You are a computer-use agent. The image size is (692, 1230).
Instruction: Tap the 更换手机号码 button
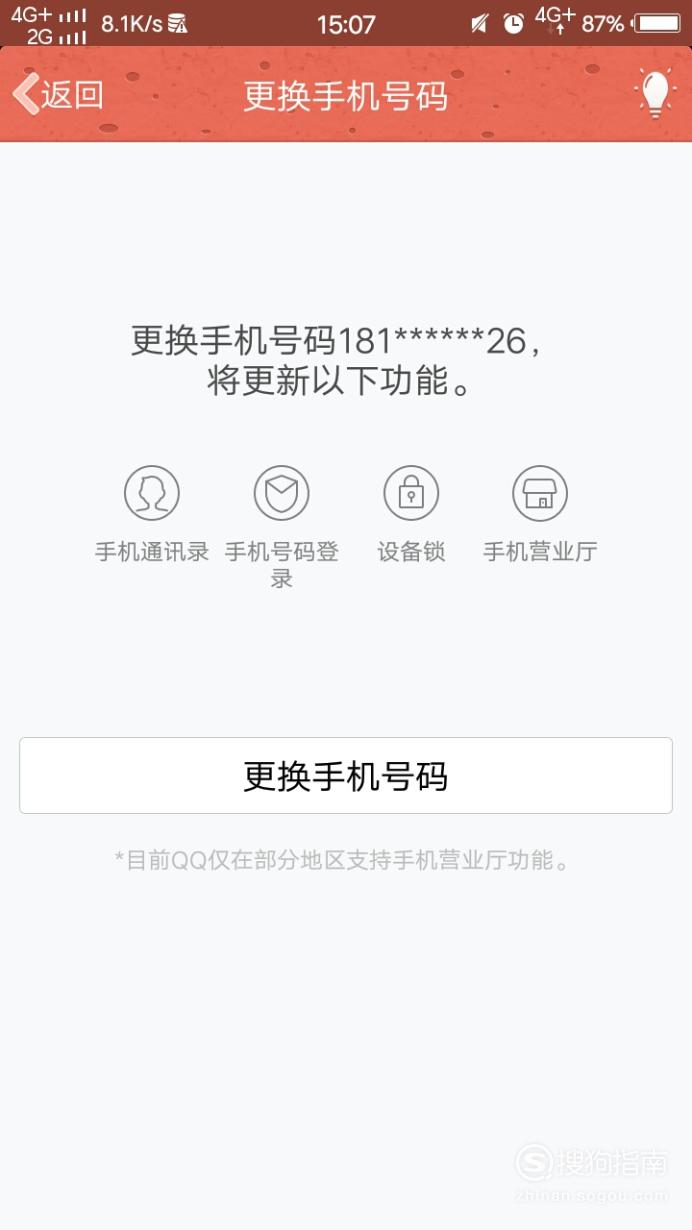click(346, 776)
